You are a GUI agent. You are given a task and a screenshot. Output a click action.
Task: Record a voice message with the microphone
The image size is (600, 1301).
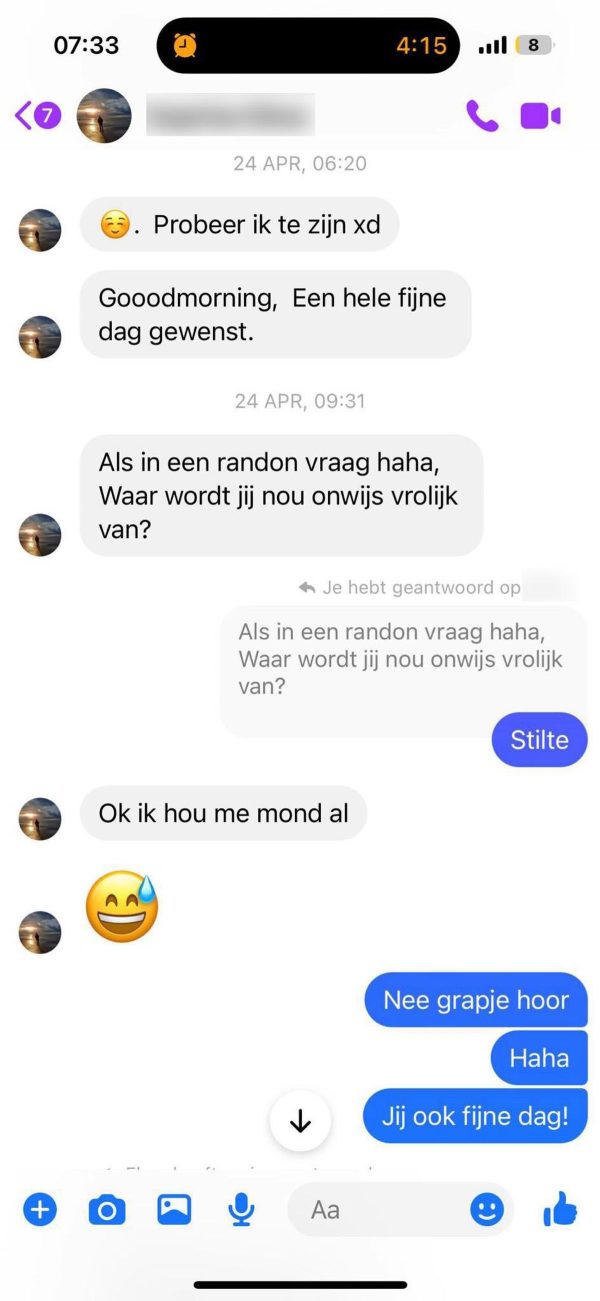click(240, 1210)
